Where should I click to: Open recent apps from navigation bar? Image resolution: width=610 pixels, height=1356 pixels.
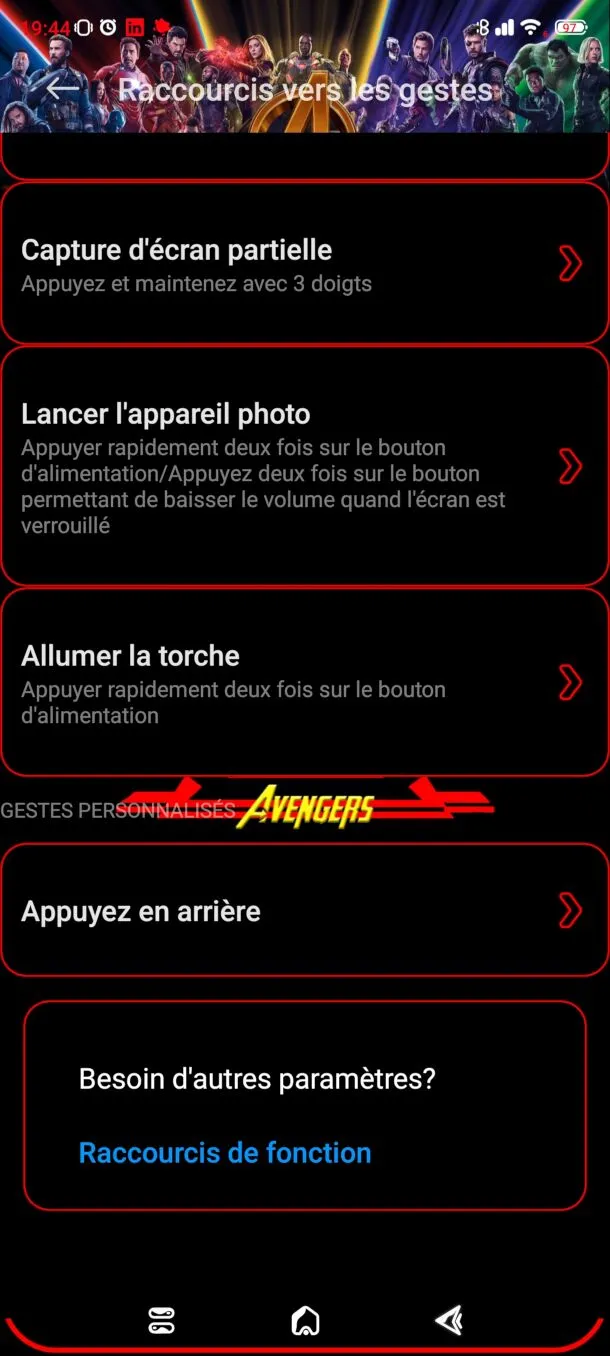click(x=161, y=1321)
